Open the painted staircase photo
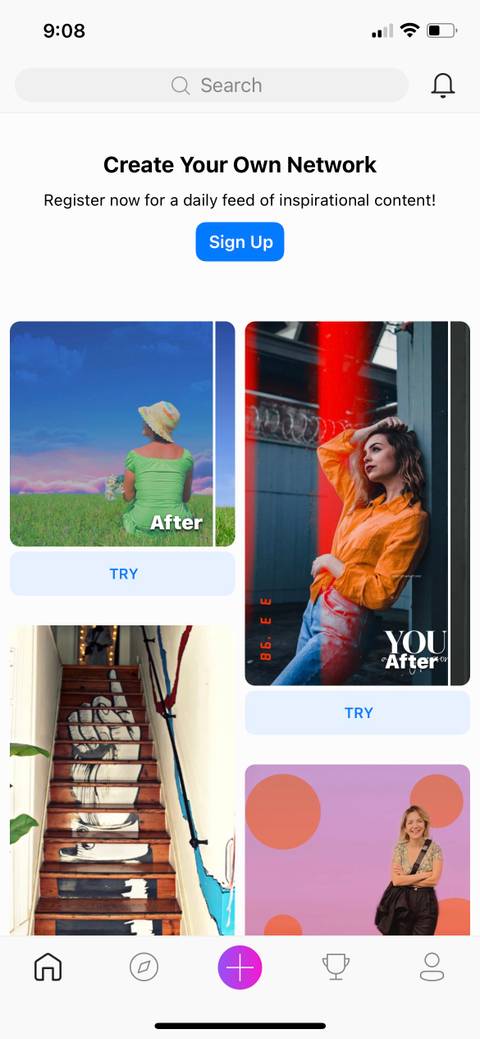 [123, 780]
